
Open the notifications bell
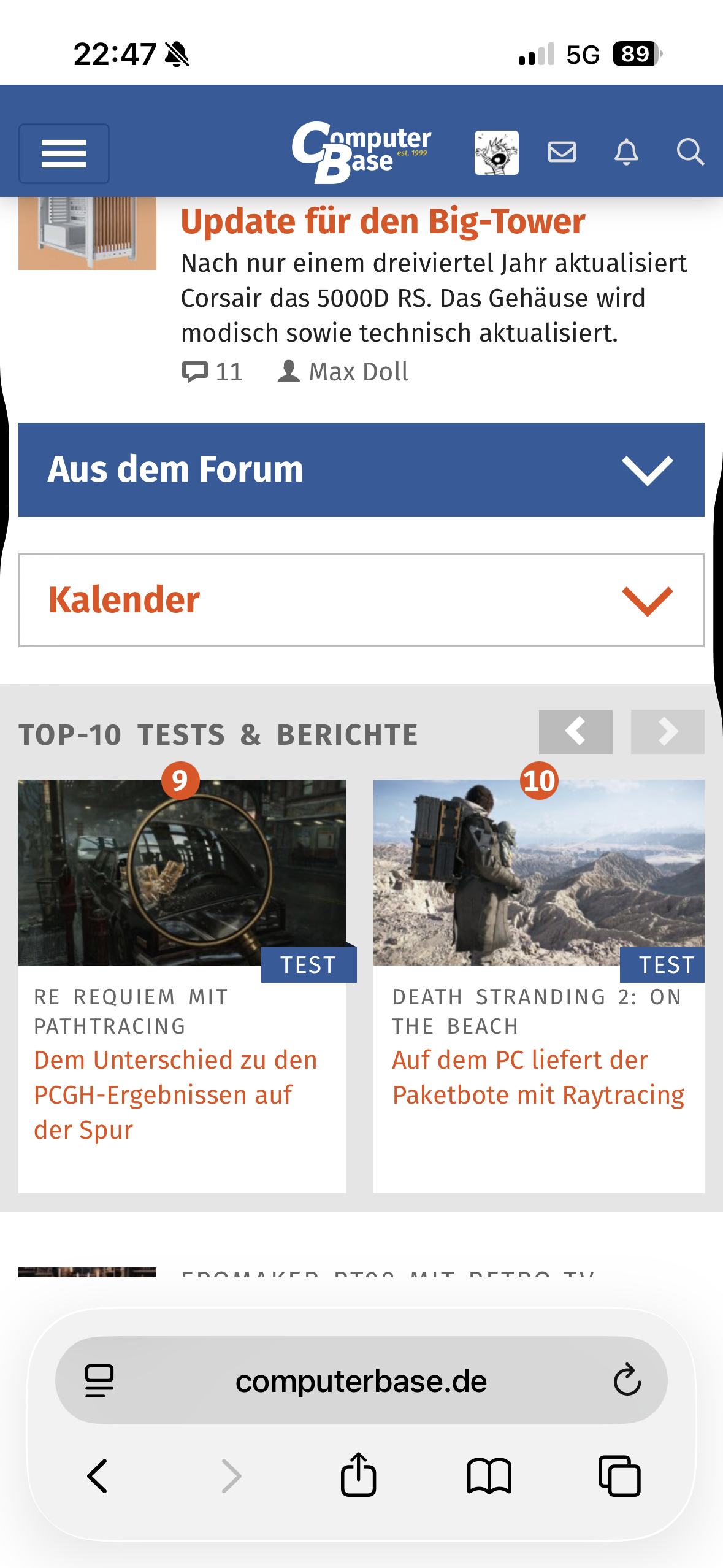pyautogui.click(x=626, y=152)
